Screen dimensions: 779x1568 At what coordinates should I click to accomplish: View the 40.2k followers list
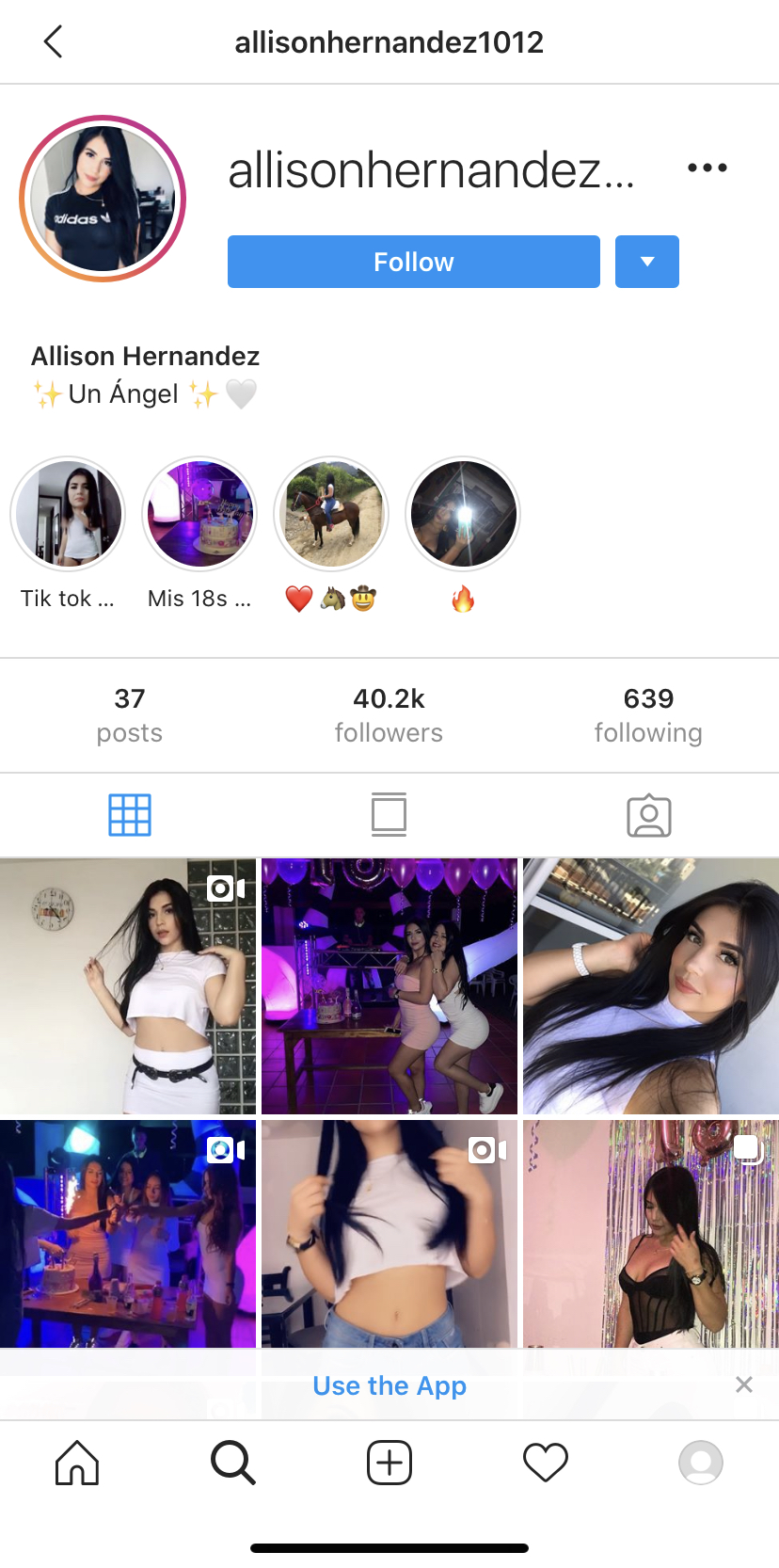389,714
